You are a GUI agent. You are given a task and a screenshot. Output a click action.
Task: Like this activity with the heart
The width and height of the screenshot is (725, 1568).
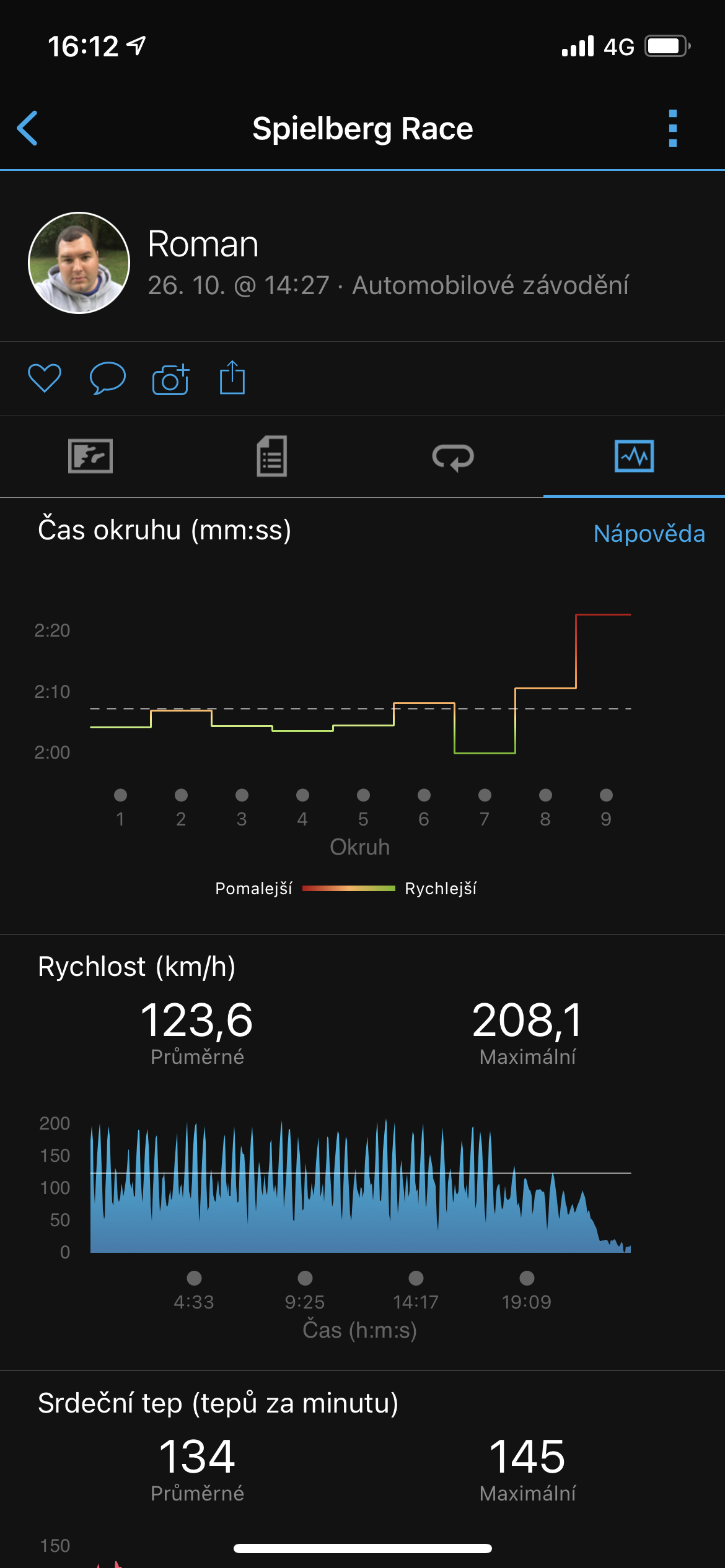(45, 378)
